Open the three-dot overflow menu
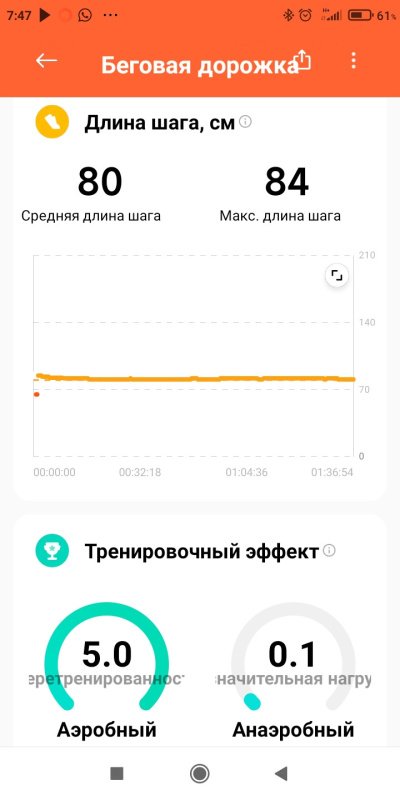The height and width of the screenshot is (800, 400). pyautogui.click(x=353, y=61)
